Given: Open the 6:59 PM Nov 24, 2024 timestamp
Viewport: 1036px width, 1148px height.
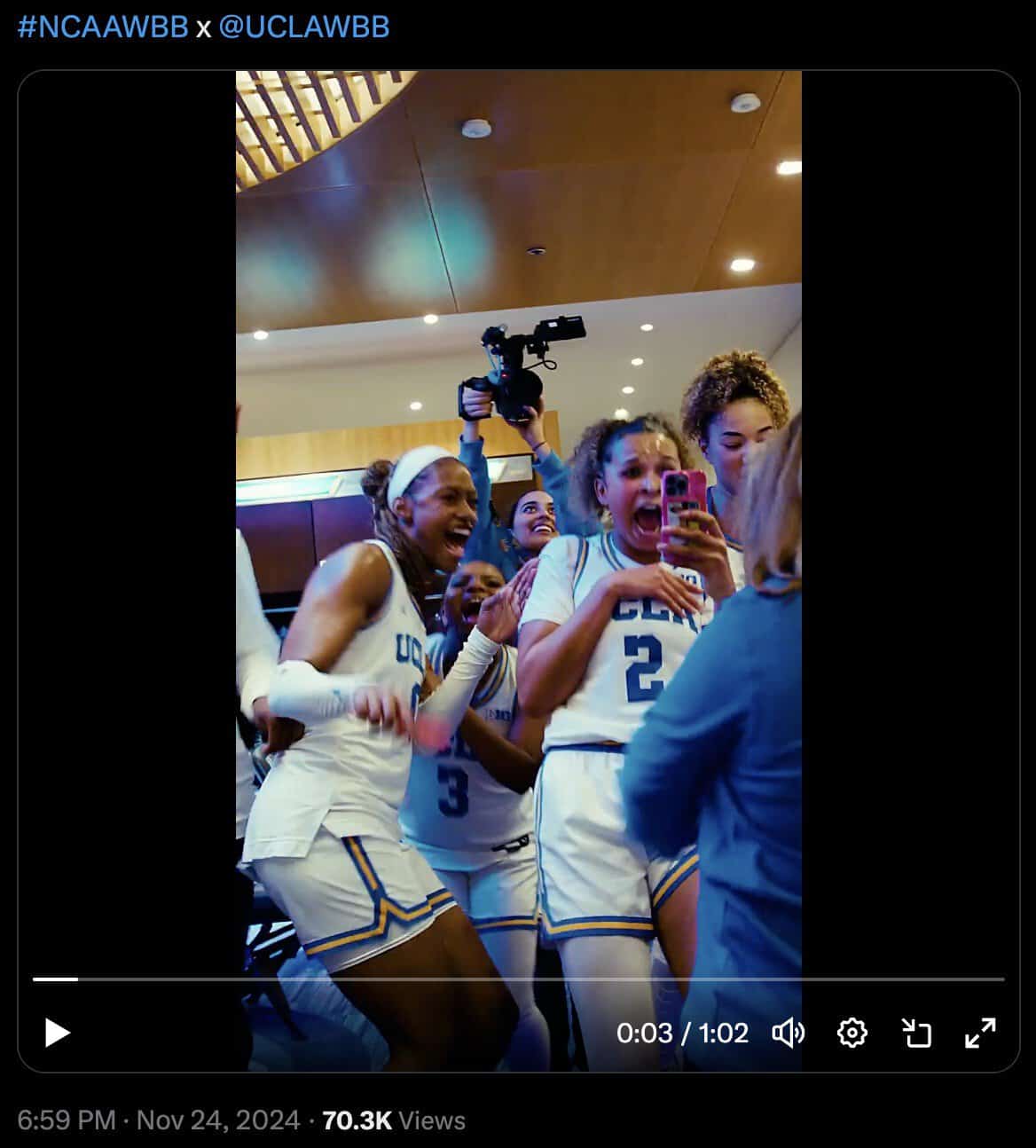Looking at the screenshot, I should tap(159, 1120).
